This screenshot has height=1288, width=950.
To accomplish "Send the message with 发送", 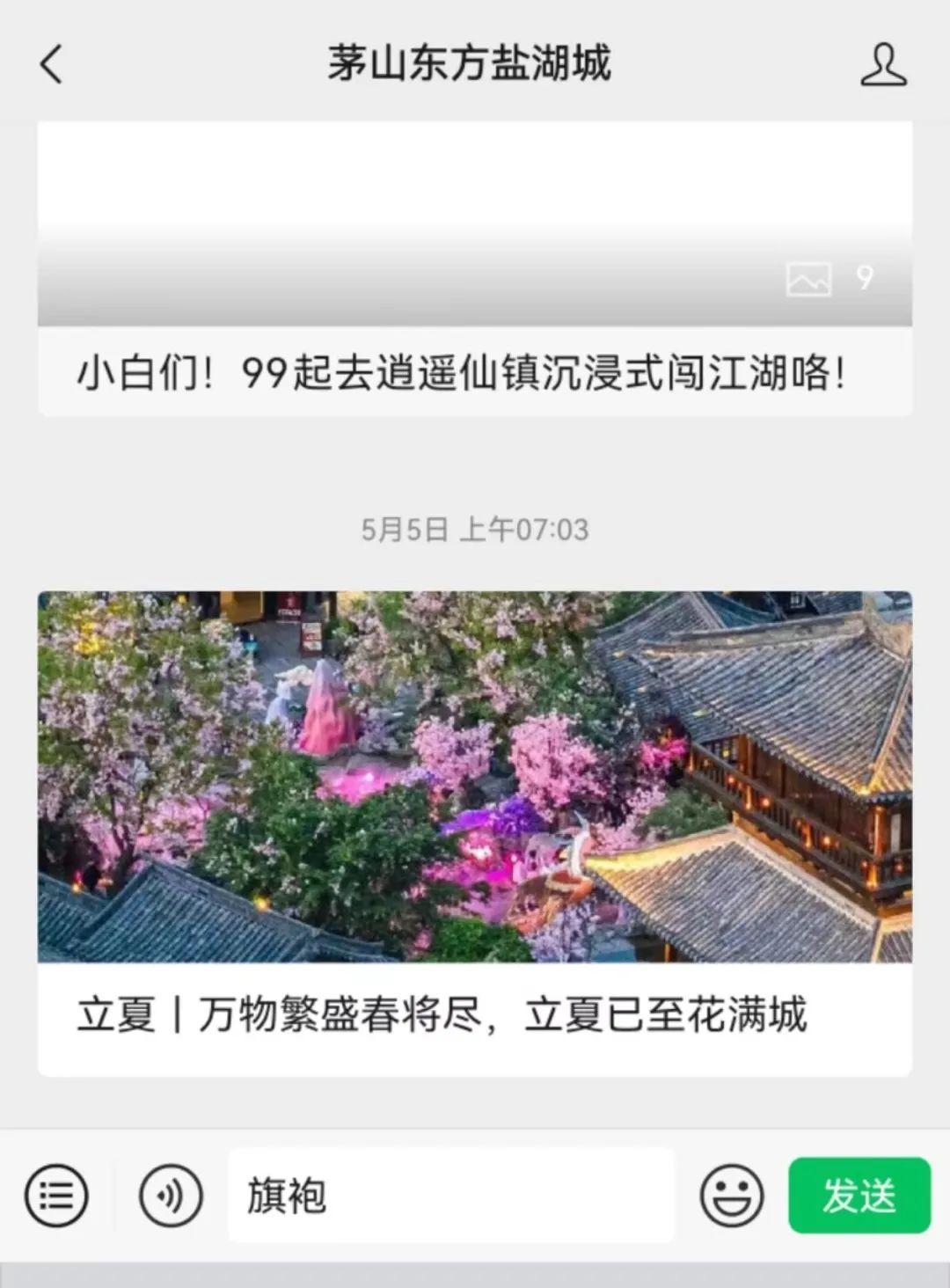I will [x=859, y=1196].
